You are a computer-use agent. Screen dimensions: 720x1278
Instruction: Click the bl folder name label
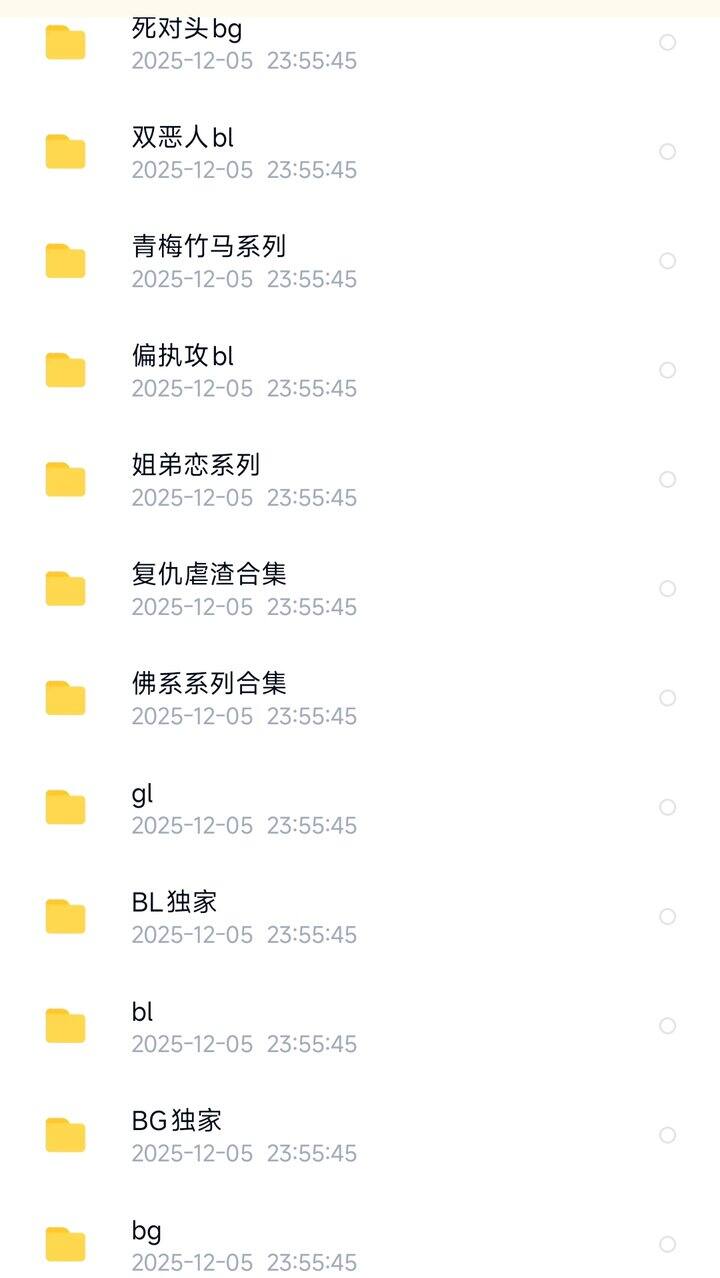[143, 1010]
